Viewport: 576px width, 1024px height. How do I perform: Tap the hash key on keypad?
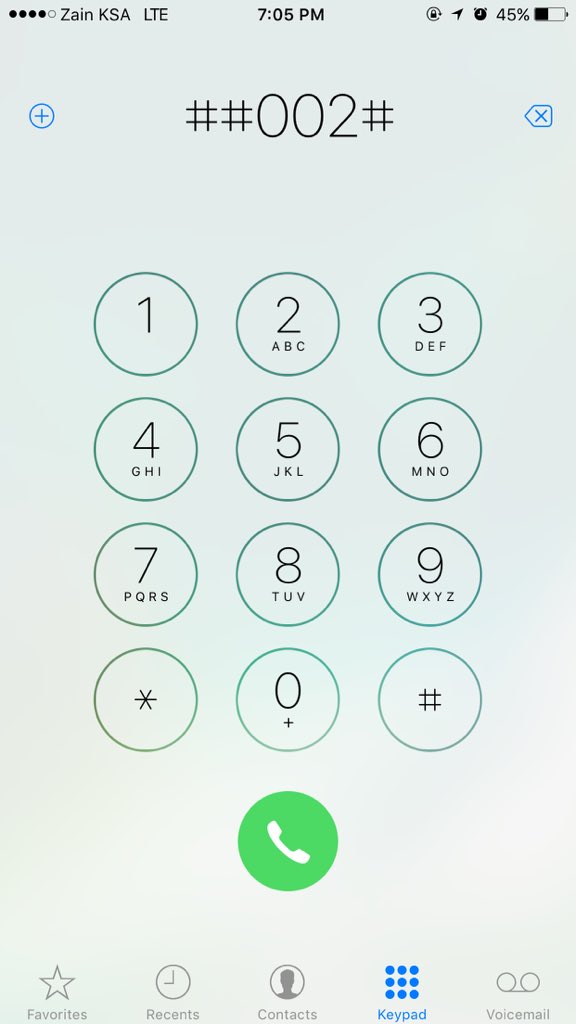[x=430, y=700]
